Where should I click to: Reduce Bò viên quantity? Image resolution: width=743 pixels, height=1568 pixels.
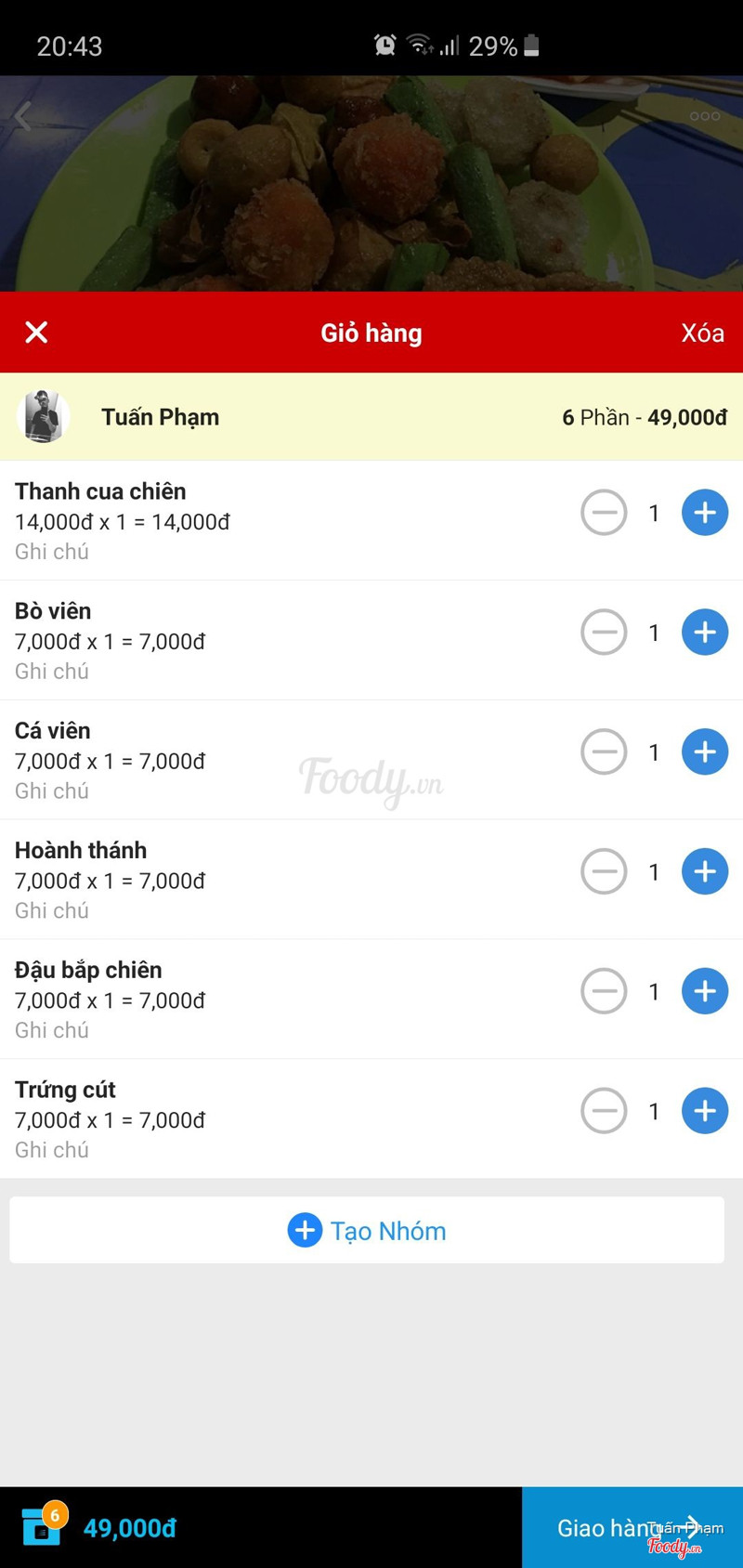tap(604, 633)
